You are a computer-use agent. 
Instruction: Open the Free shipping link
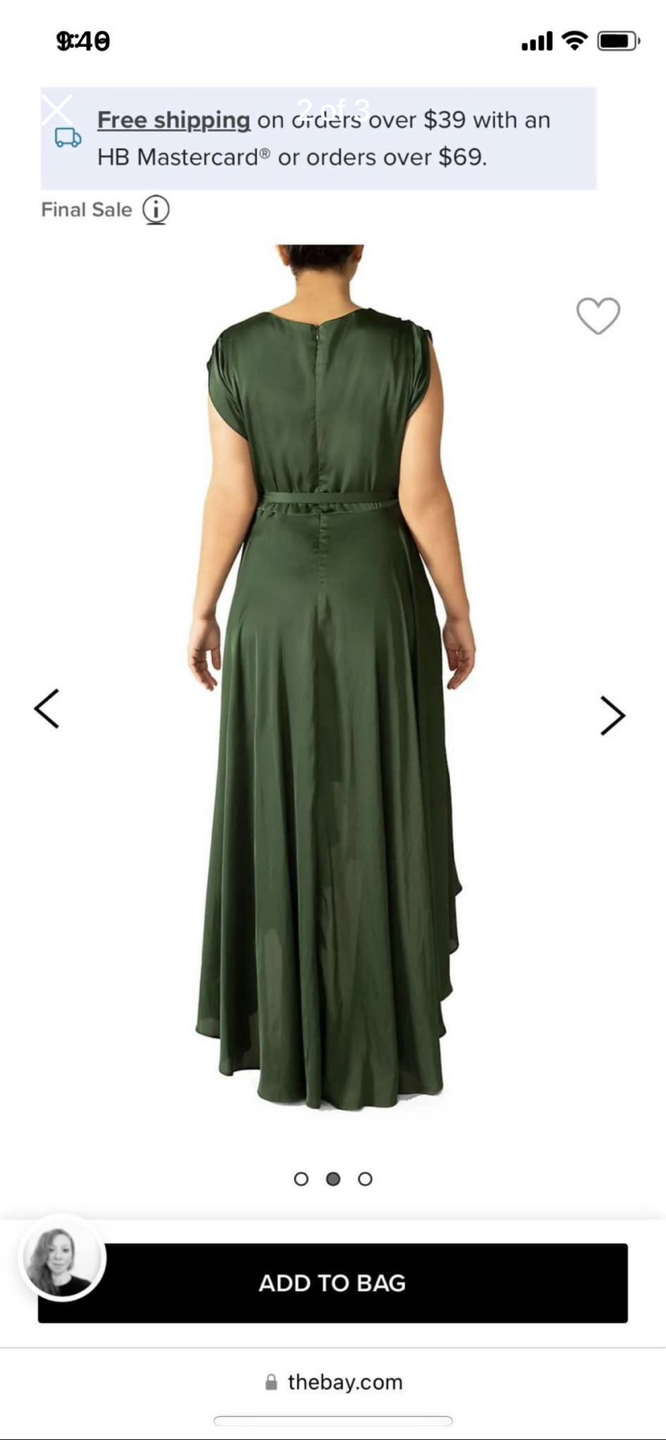tap(174, 120)
